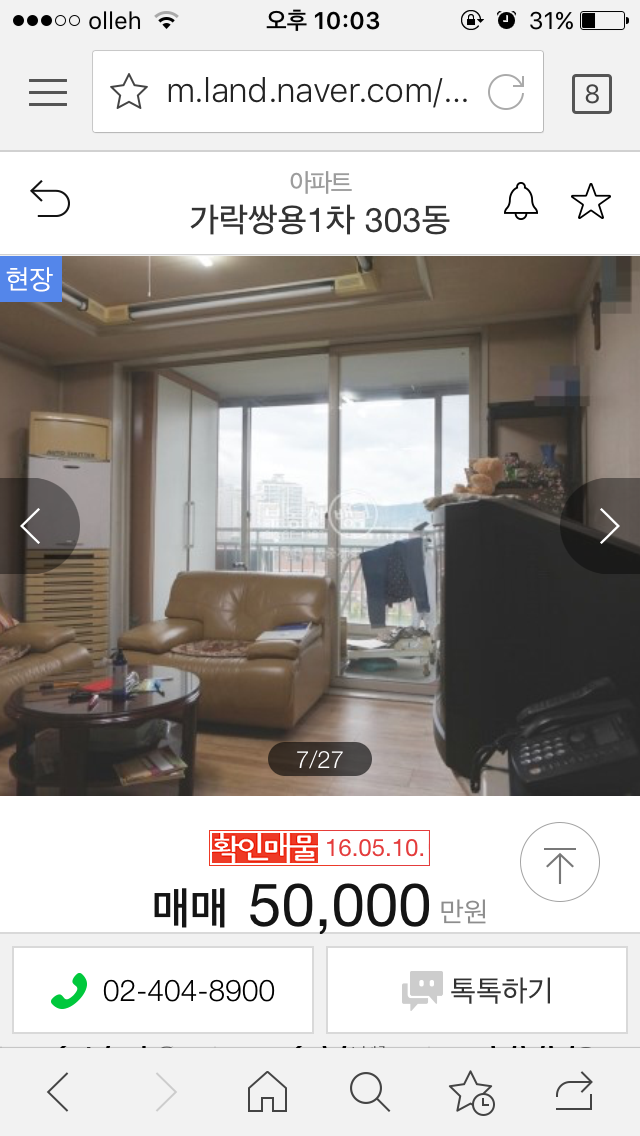Jump to top with the up-arrow button
This screenshot has width=640, height=1136.
coord(559,864)
